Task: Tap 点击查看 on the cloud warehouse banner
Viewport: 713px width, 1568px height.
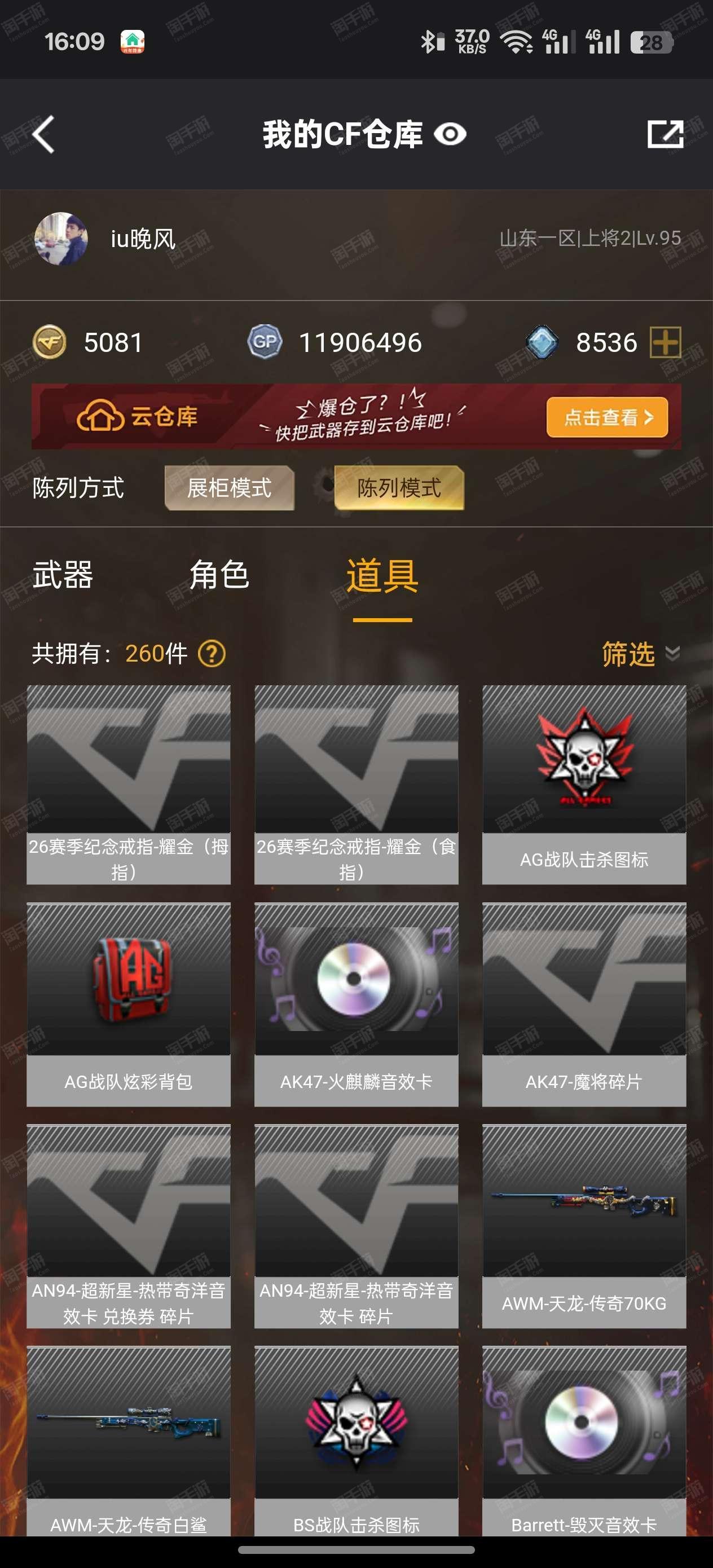Action: coord(607,417)
